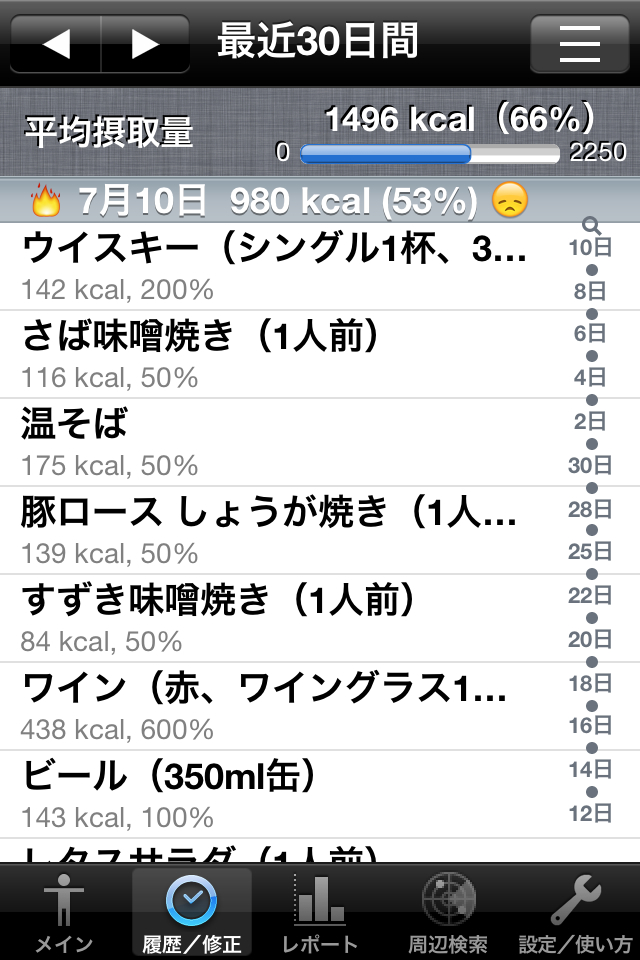Open the 設定／使い方 tab

tap(575, 913)
